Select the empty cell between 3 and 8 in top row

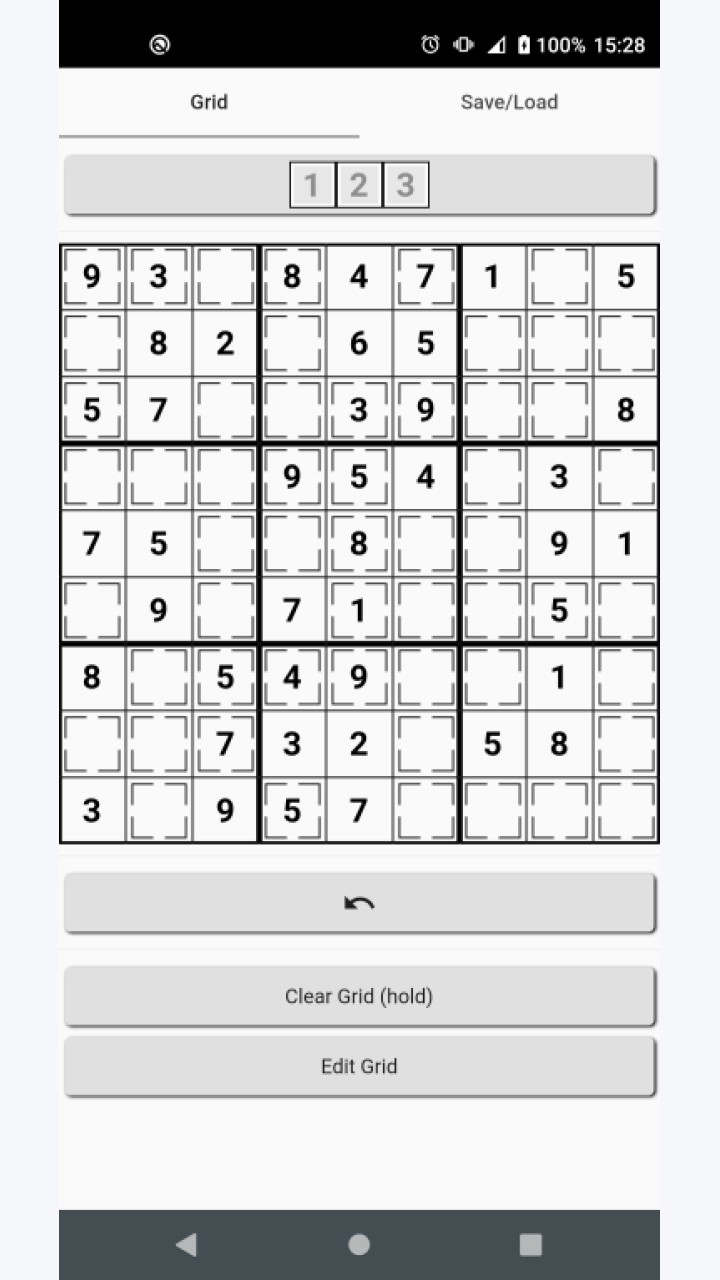coord(225,276)
